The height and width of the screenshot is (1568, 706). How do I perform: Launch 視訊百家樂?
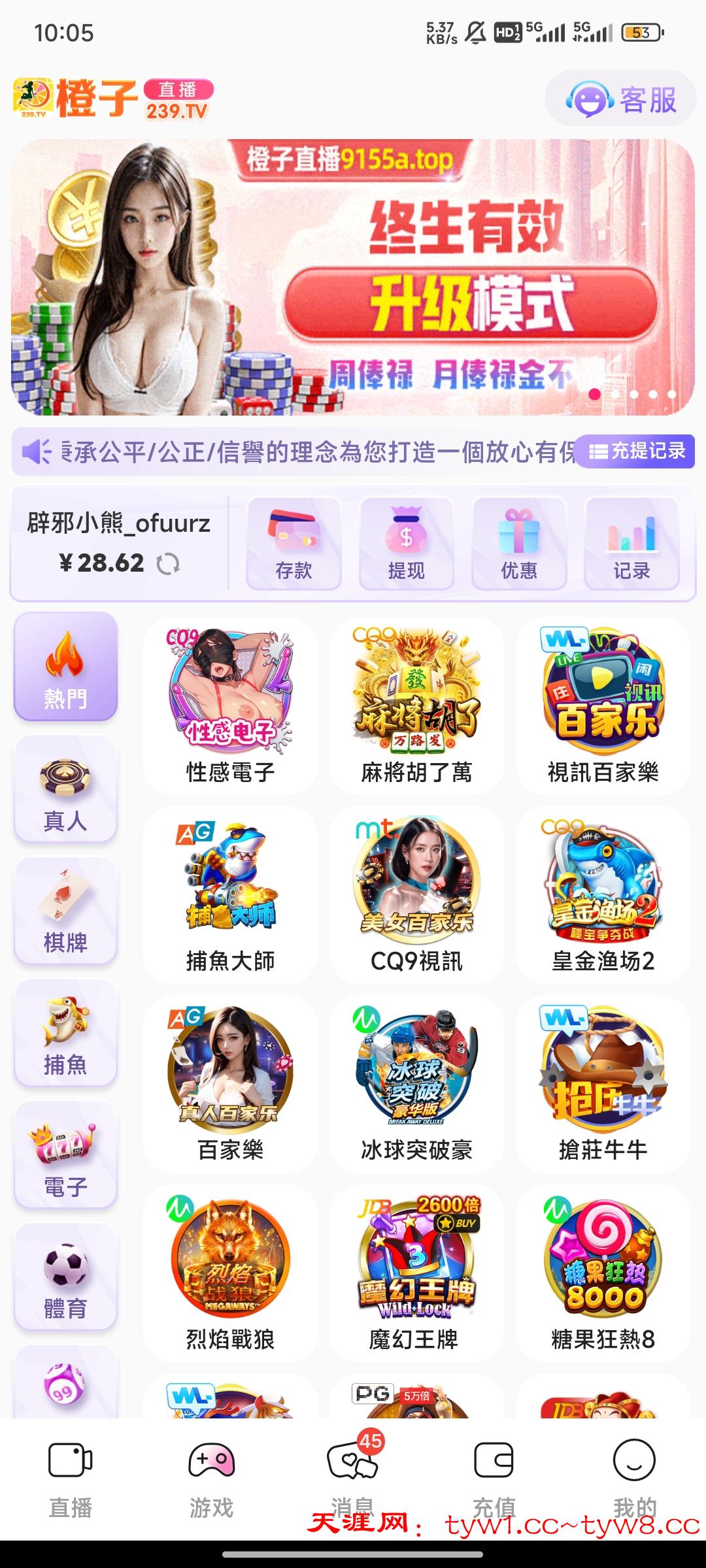603,706
